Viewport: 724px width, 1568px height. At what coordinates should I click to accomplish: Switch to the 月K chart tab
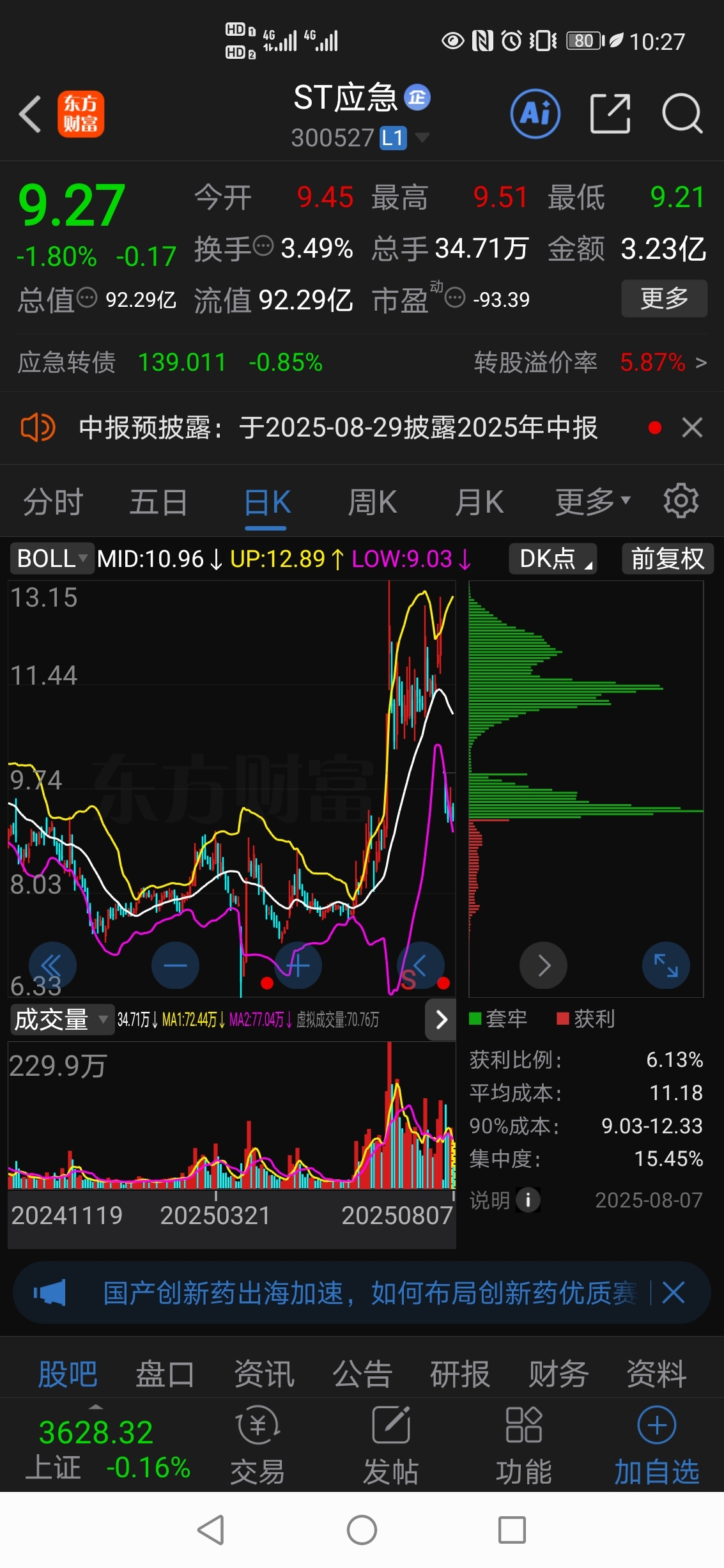pyautogui.click(x=479, y=502)
